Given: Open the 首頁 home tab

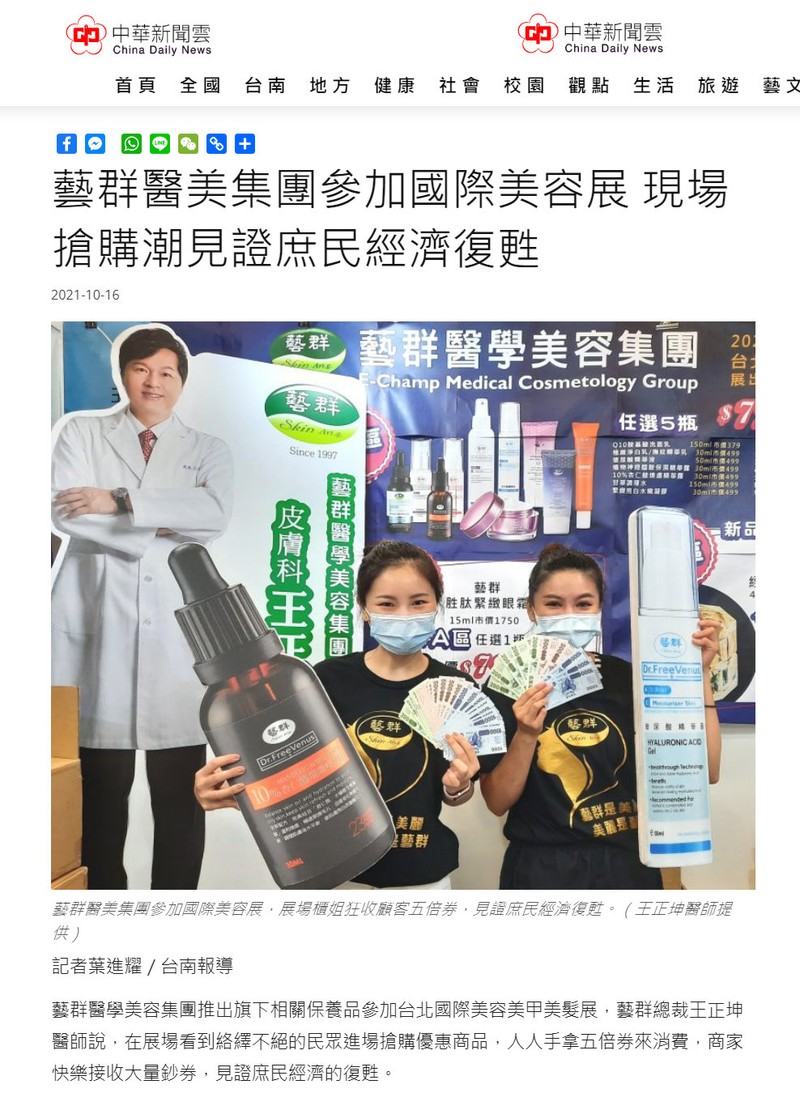Looking at the screenshot, I should (x=136, y=86).
